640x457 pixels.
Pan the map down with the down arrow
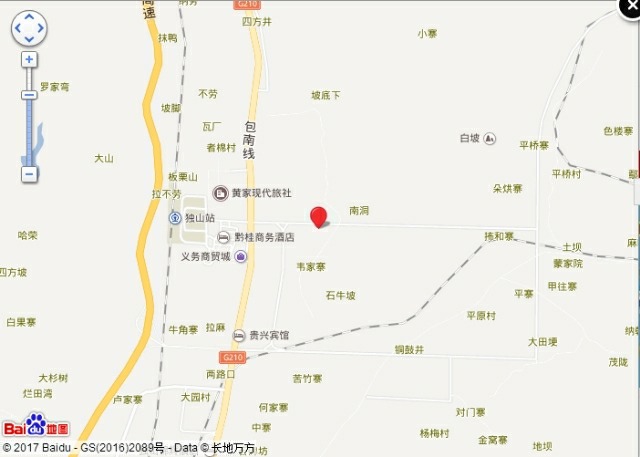click(x=29, y=40)
